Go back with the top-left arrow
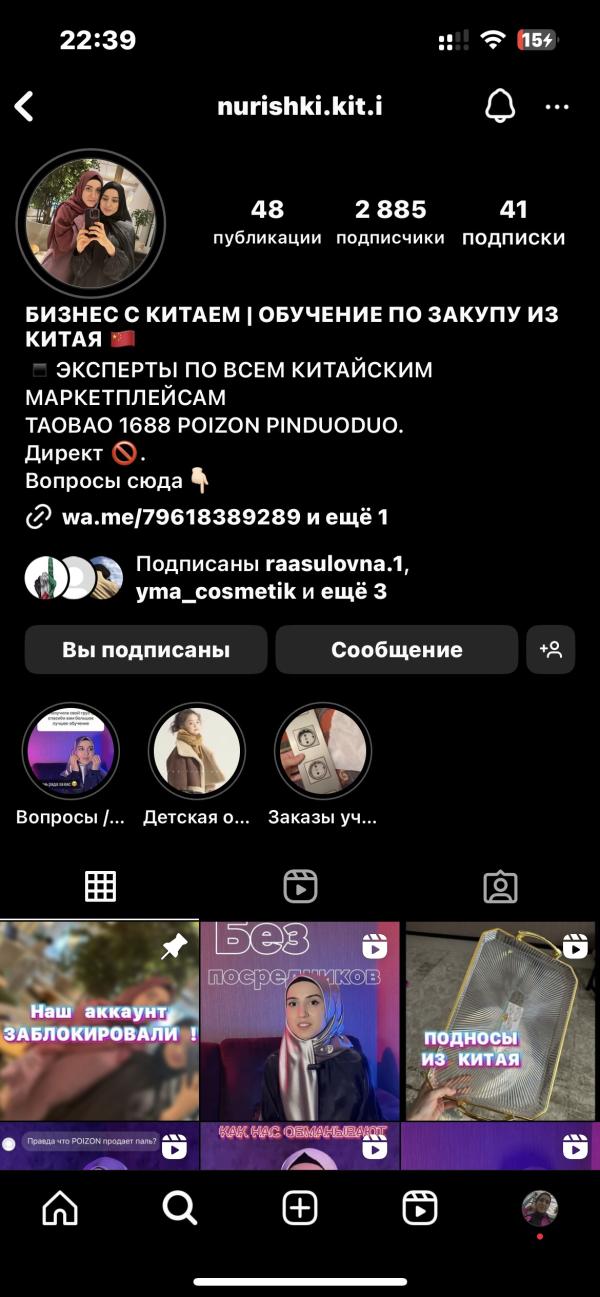600x1297 pixels. pos(24,106)
